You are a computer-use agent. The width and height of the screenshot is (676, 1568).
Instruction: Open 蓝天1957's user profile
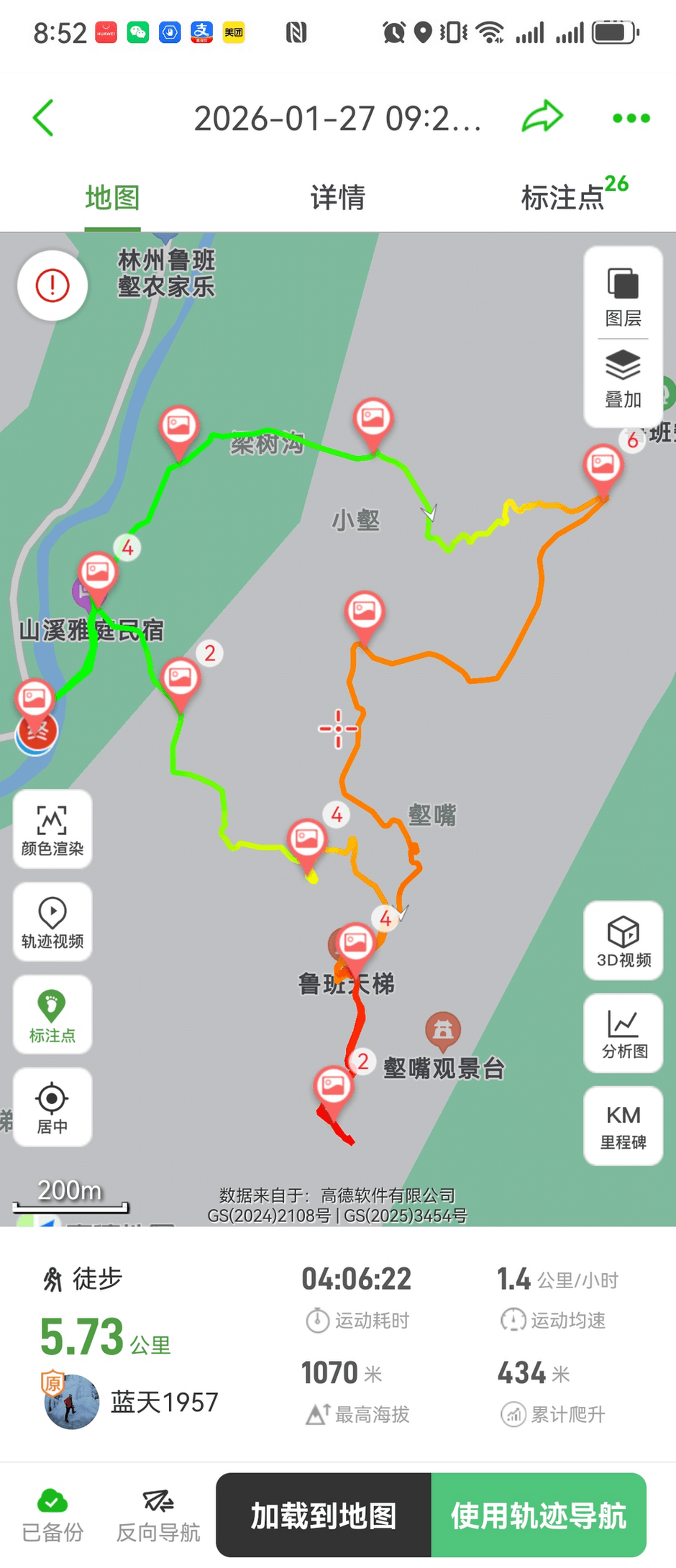[x=72, y=1402]
